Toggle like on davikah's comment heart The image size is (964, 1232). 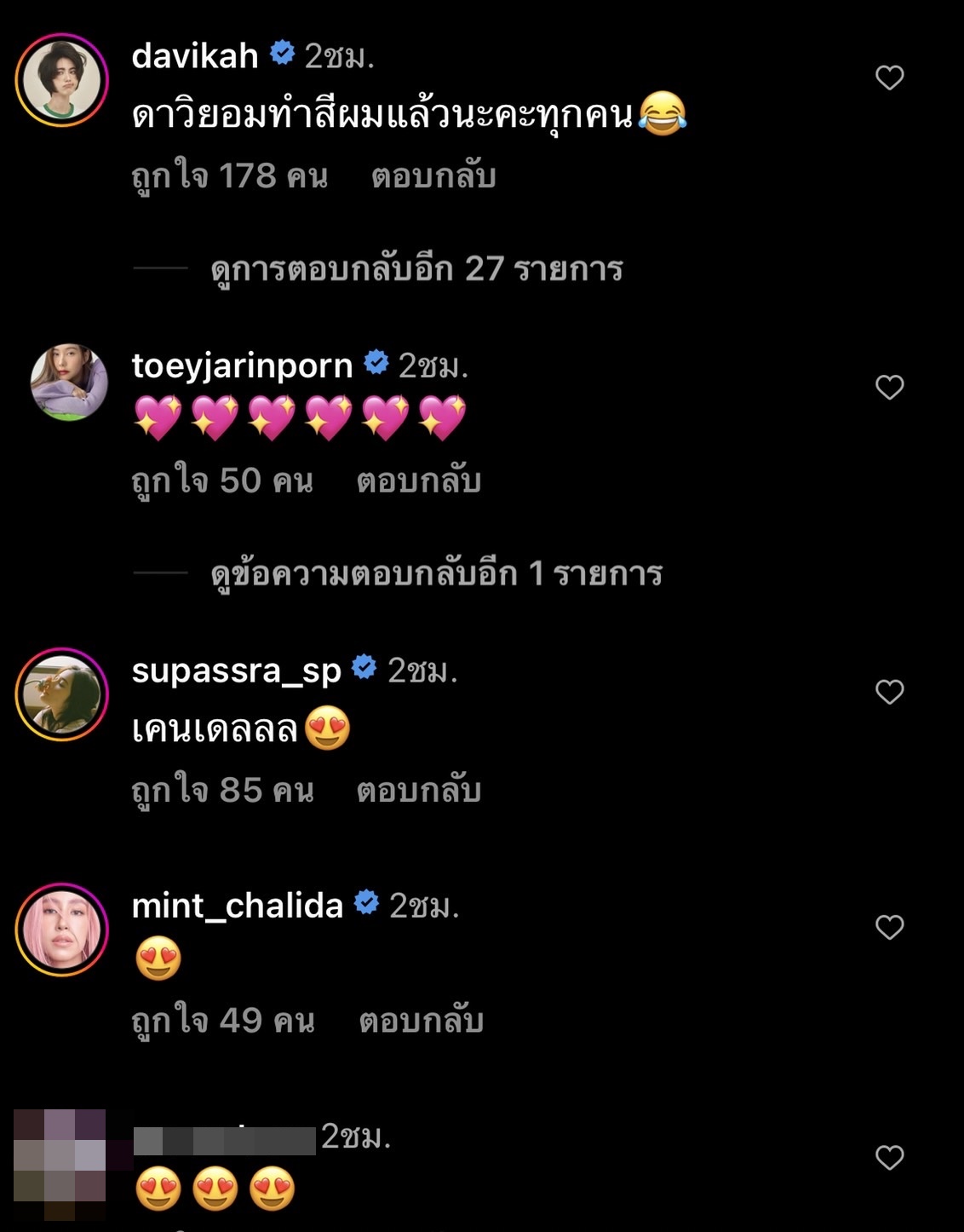click(890, 77)
